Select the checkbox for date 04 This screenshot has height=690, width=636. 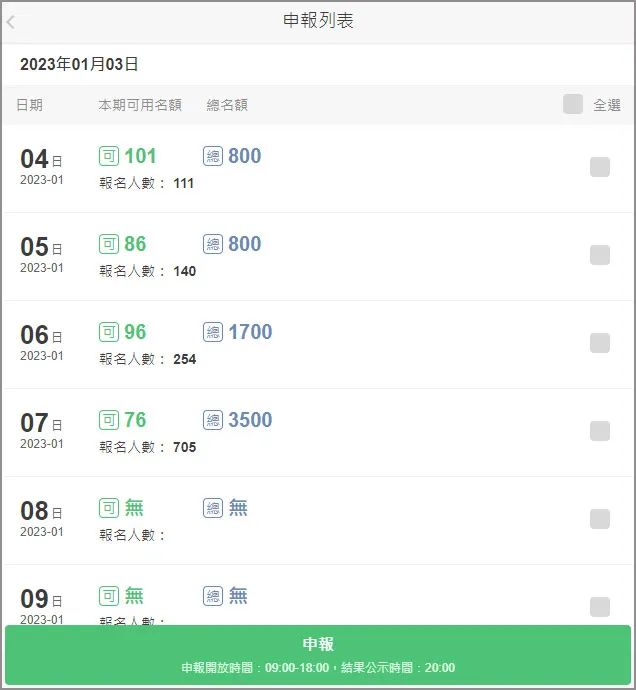tap(600, 167)
